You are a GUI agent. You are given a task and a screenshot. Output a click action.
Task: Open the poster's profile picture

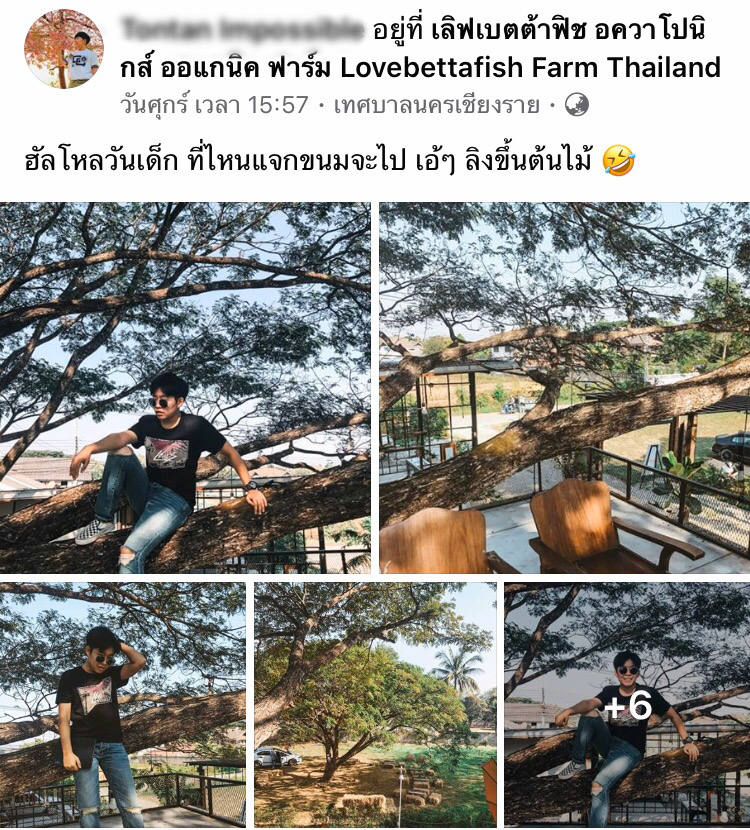point(63,49)
